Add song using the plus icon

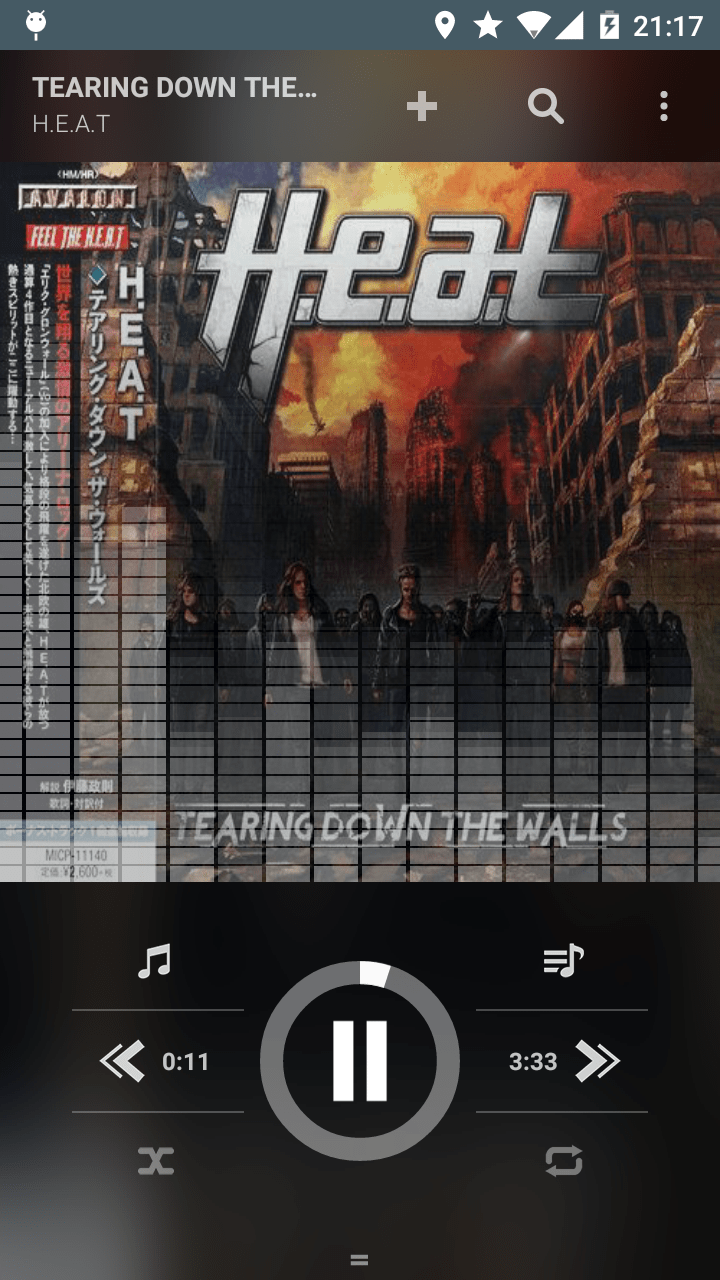[422, 106]
